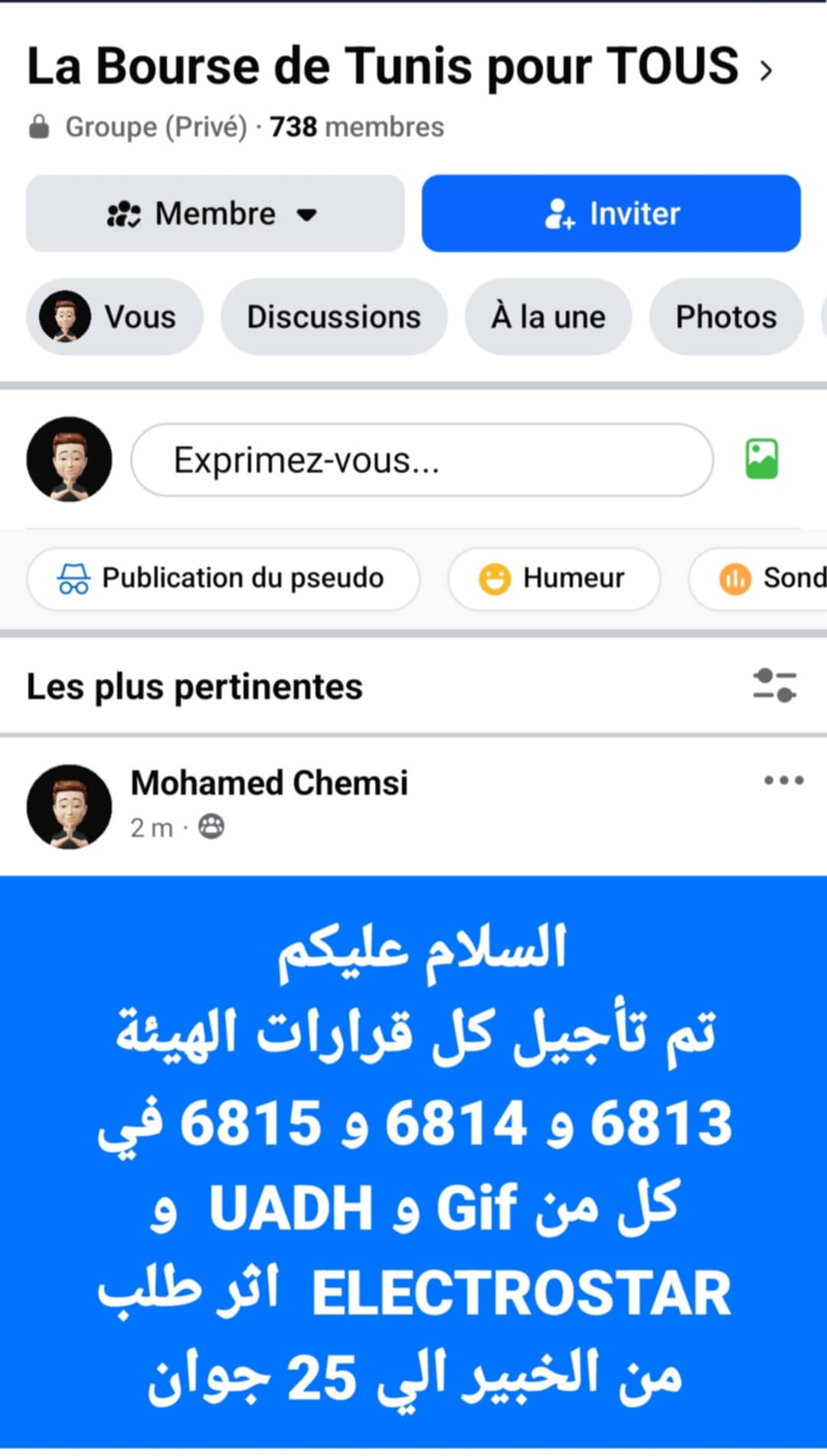Add a photo with the green image icon
The image size is (827, 1456).
pos(761,459)
